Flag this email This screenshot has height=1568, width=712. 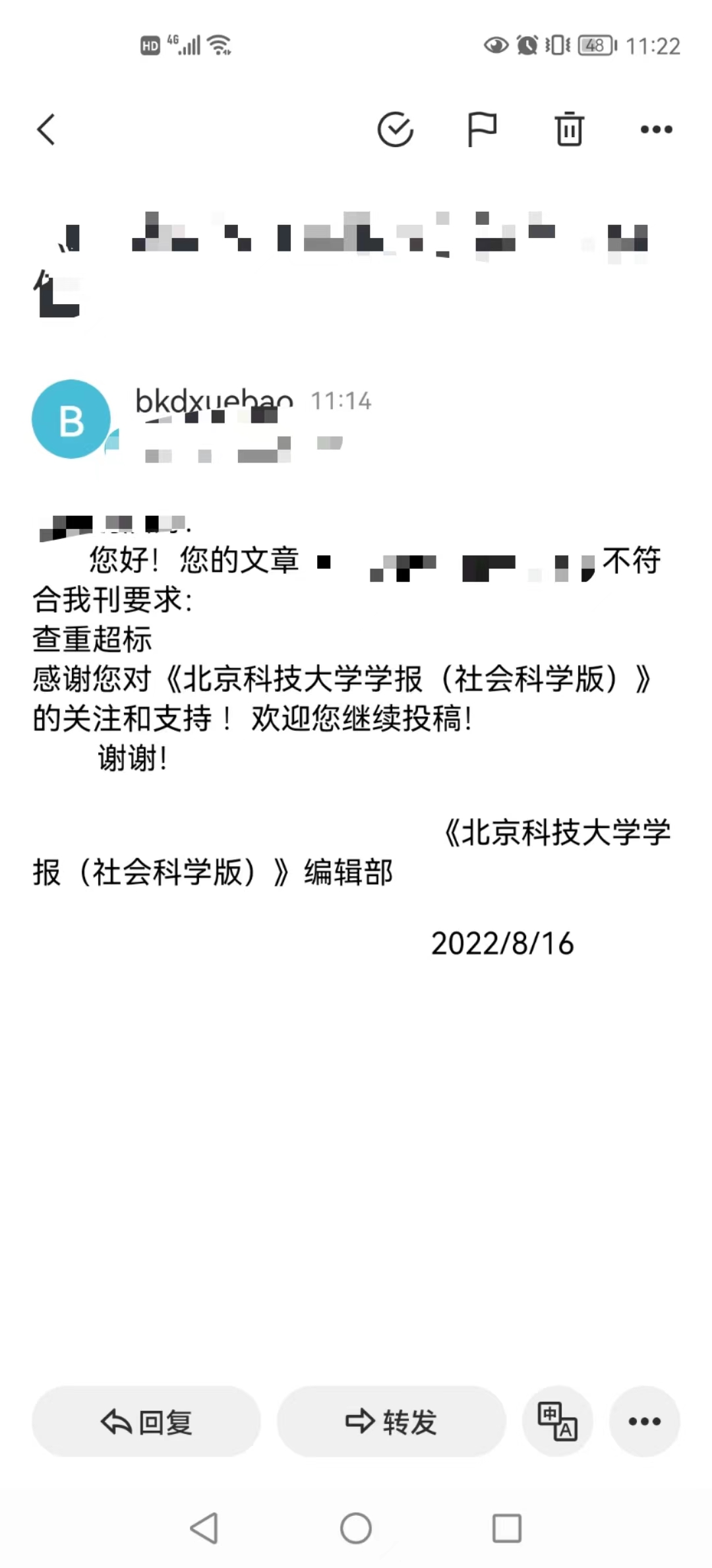482,129
